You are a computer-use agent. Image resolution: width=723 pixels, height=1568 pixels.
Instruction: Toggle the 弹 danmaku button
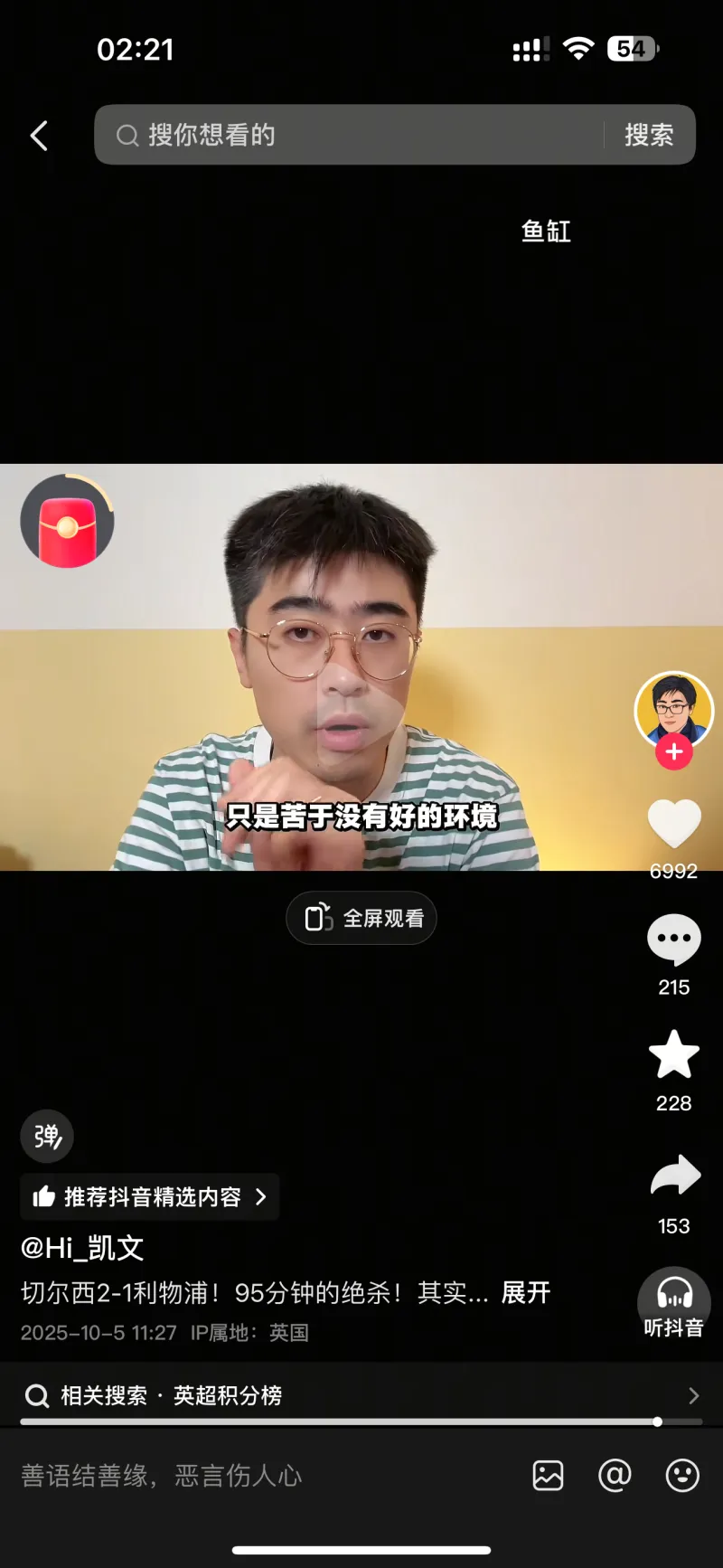click(x=47, y=1136)
